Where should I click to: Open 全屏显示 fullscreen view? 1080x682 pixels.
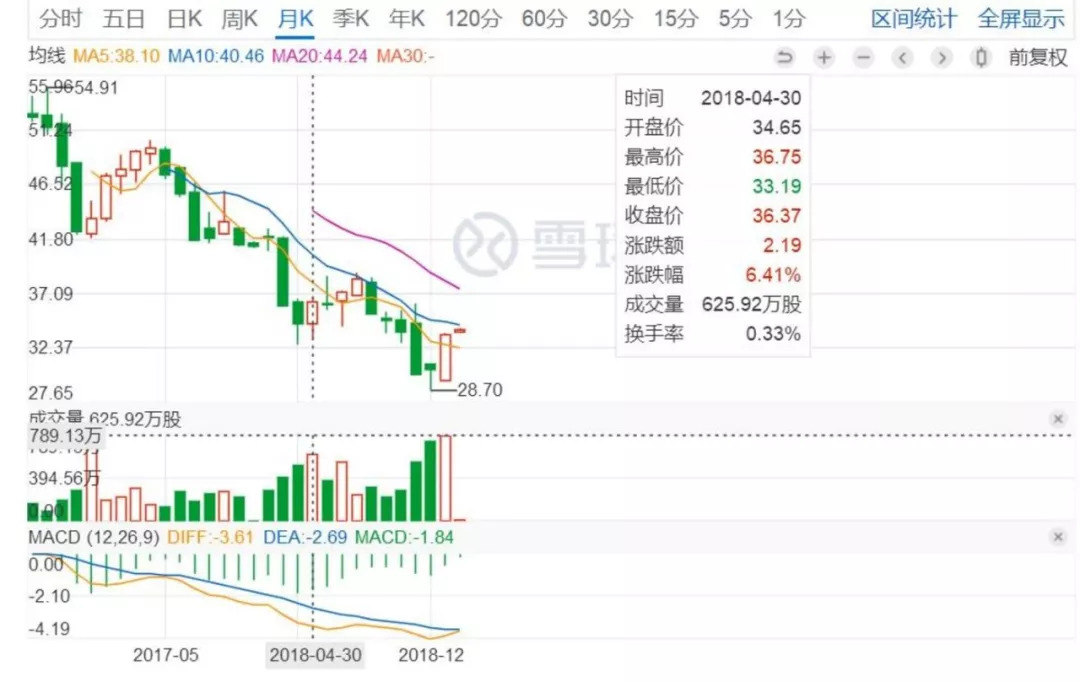tap(1021, 18)
